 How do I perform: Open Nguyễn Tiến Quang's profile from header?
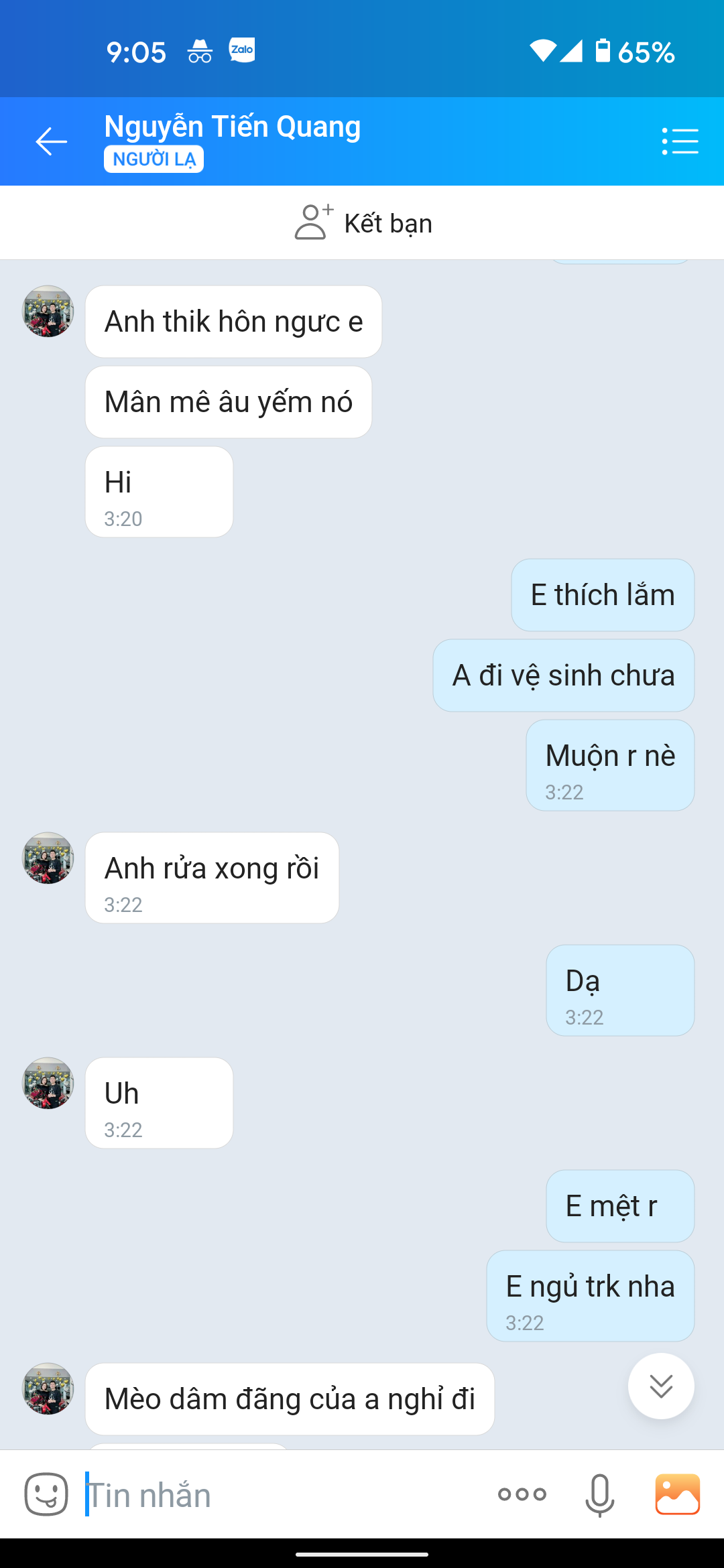coord(232,127)
